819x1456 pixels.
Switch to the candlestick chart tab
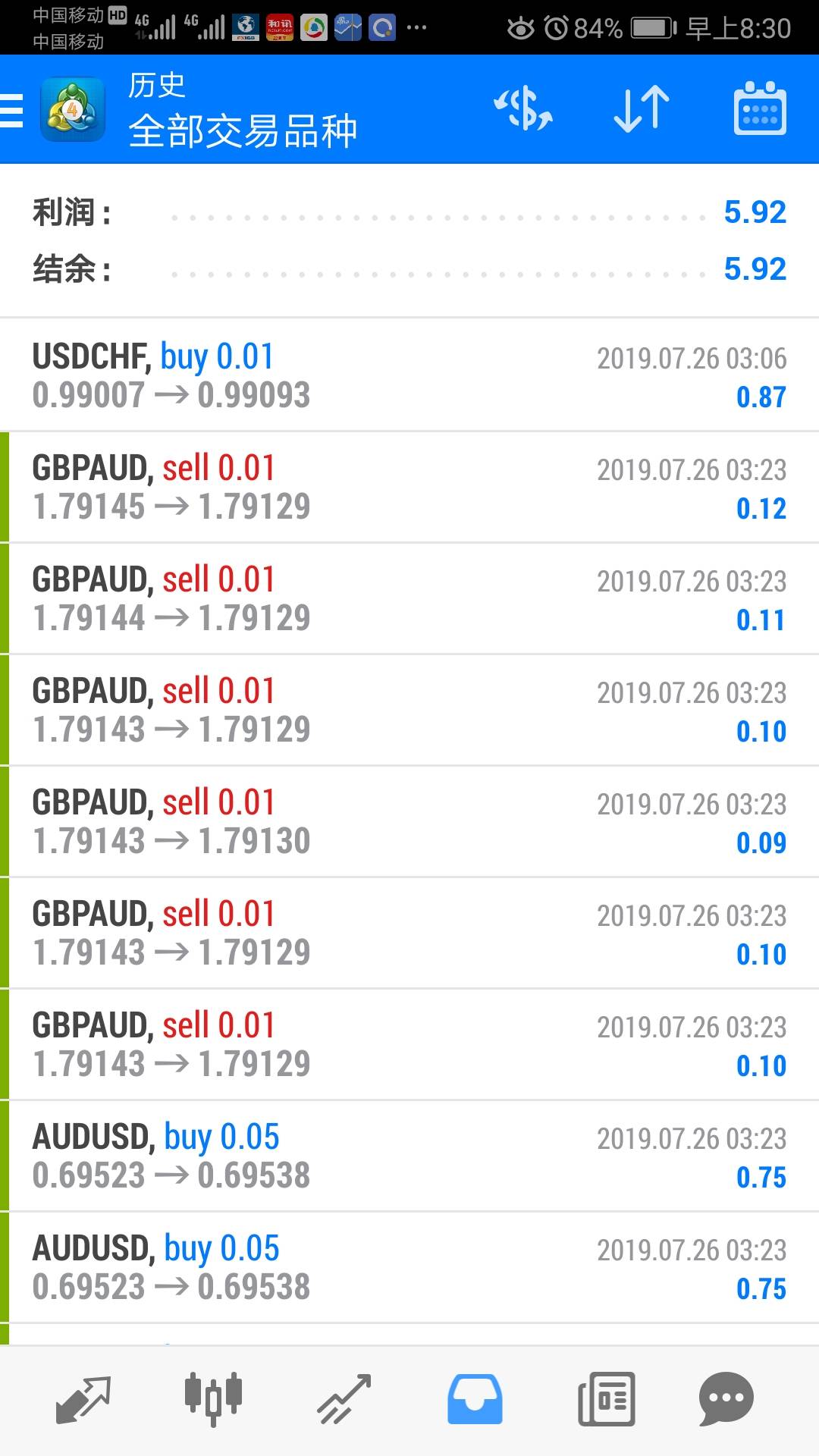pyautogui.click(x=213, y=1399)
